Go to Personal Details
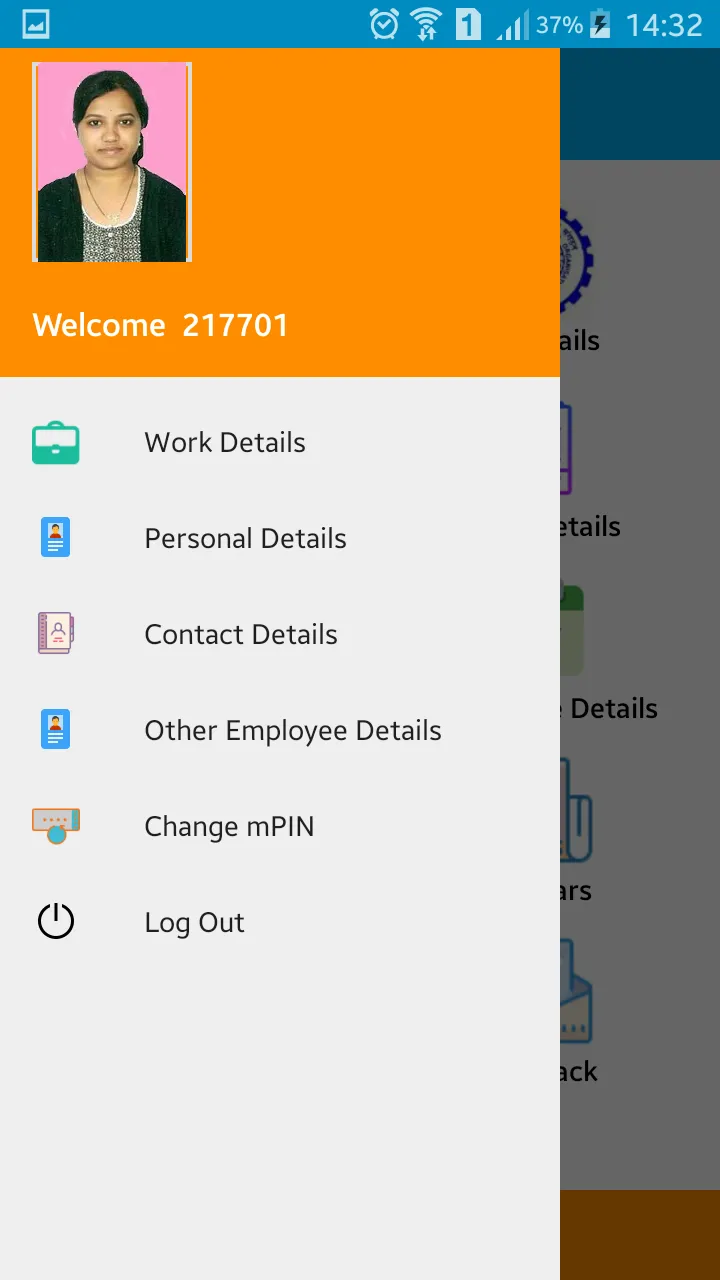The image size is (720, 1280). pyautogui.click(x=245, y=539)
